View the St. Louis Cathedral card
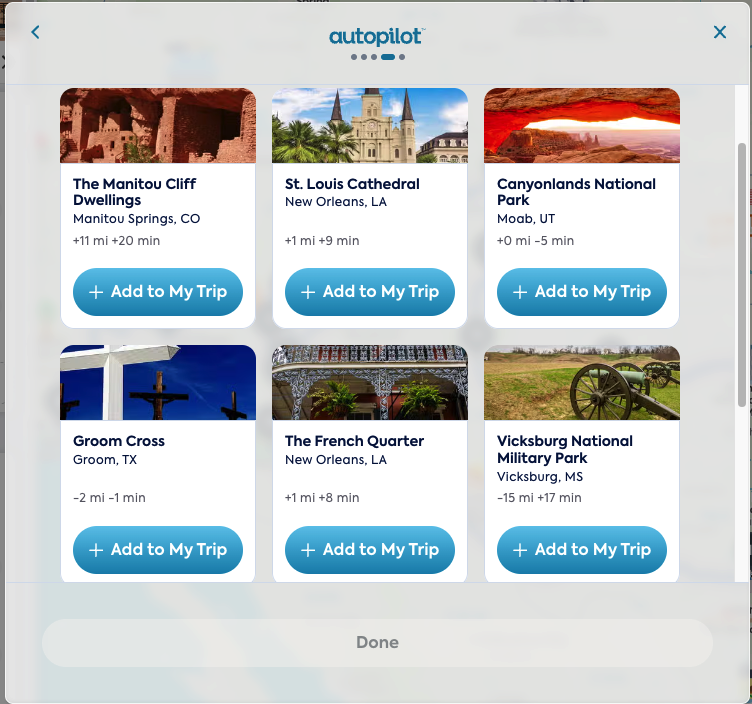Viewport: 752px width, 704px height. click(x=370, y=126)
